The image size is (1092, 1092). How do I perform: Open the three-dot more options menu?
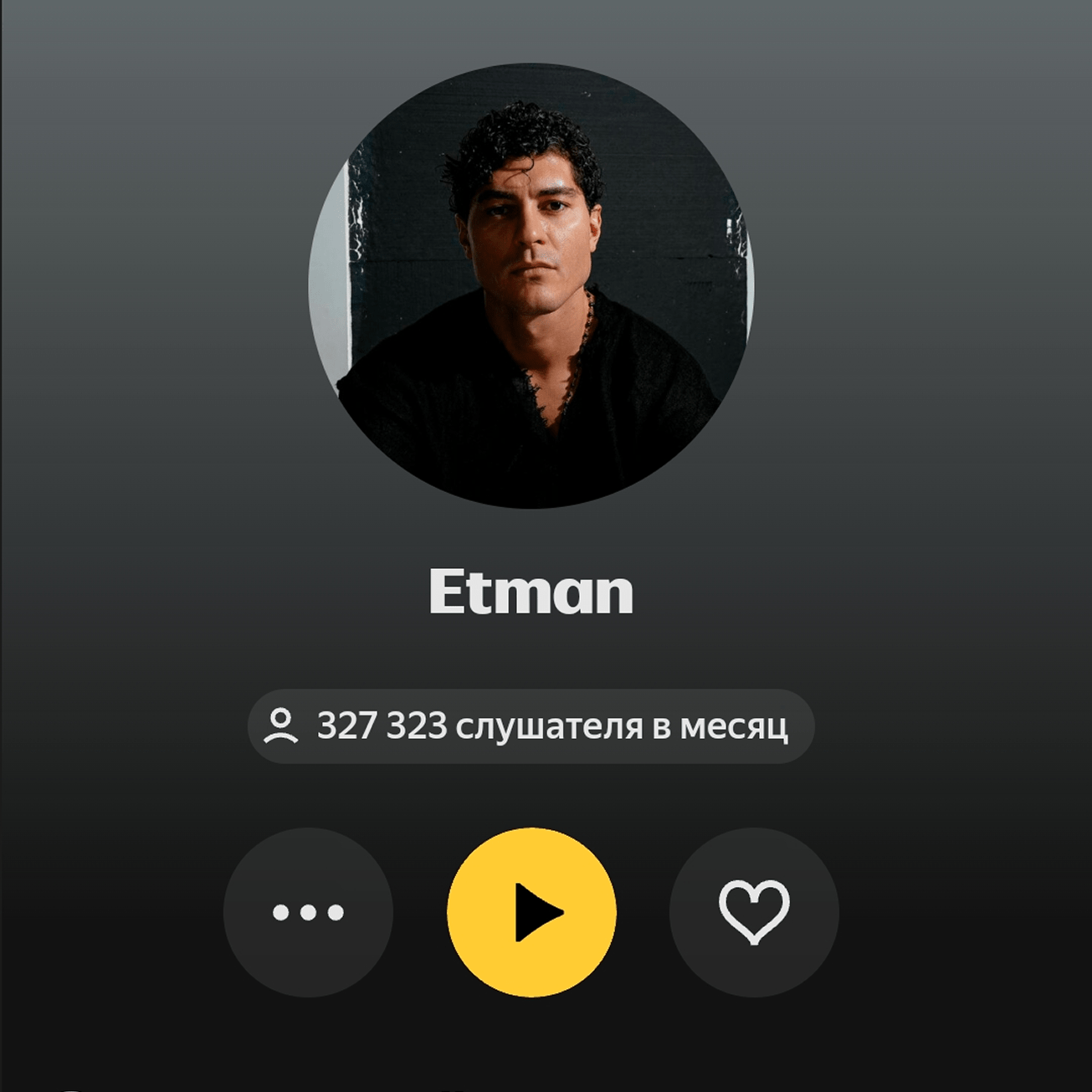tap(308, 912)
